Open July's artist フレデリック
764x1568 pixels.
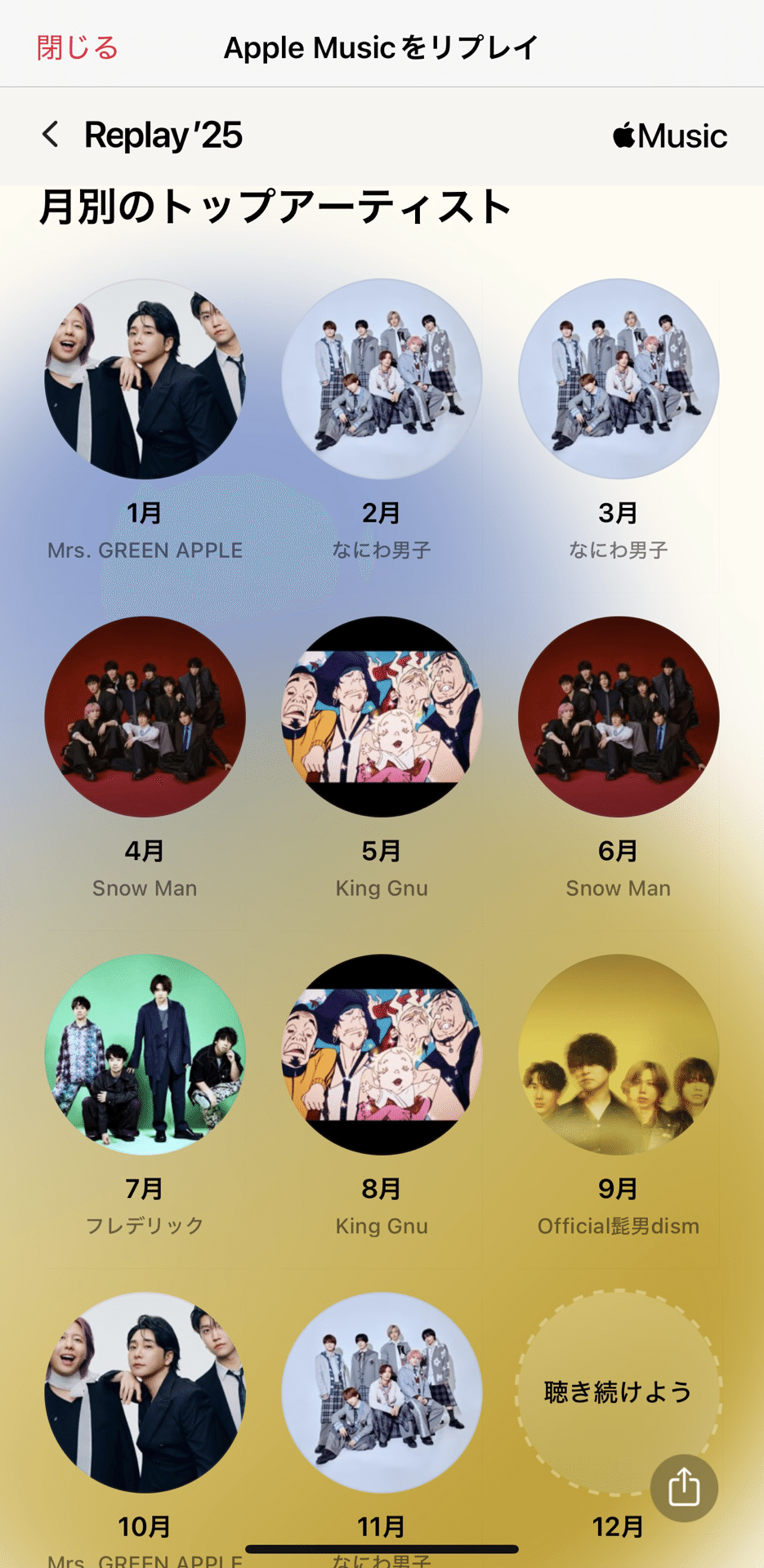pos(145,1054)
